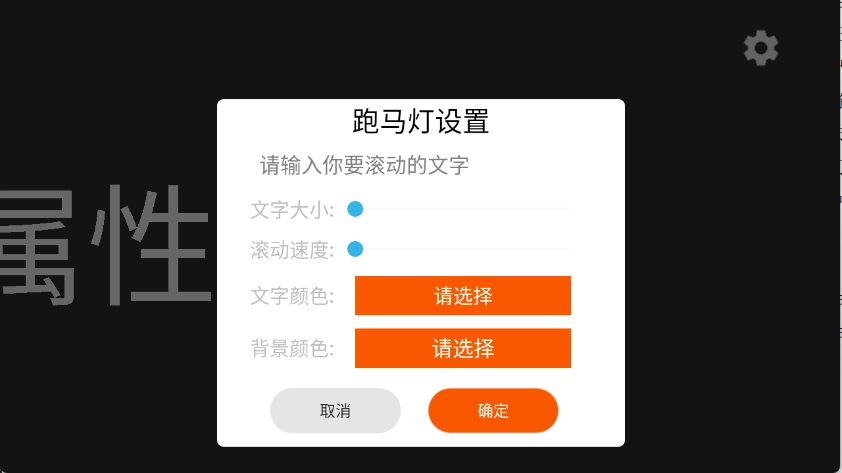Cancel the dialog with 取消

click(x=335, y=411)
